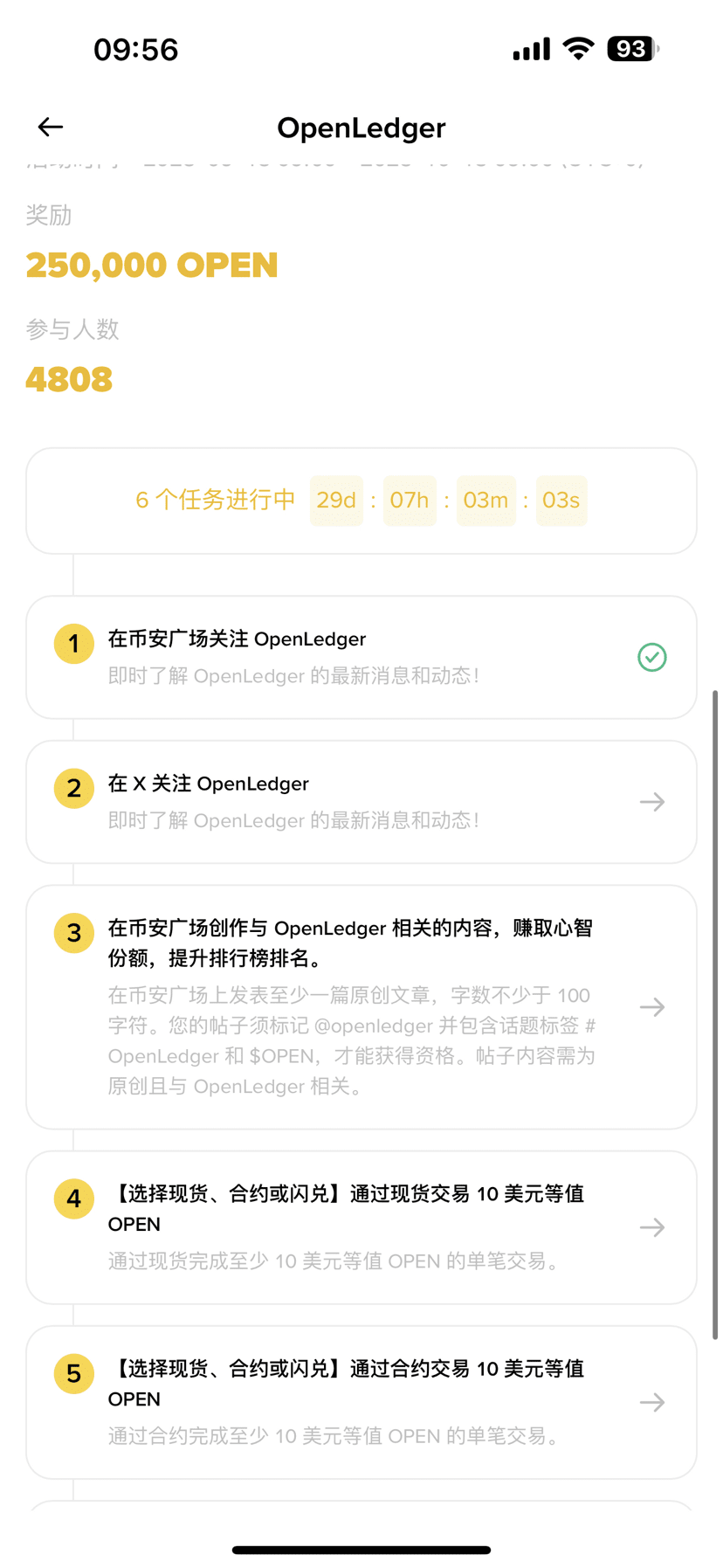Open task 2: follow OpenLedger on X
The height and width of the screenshot is (1568, 723).
(361, 801)
